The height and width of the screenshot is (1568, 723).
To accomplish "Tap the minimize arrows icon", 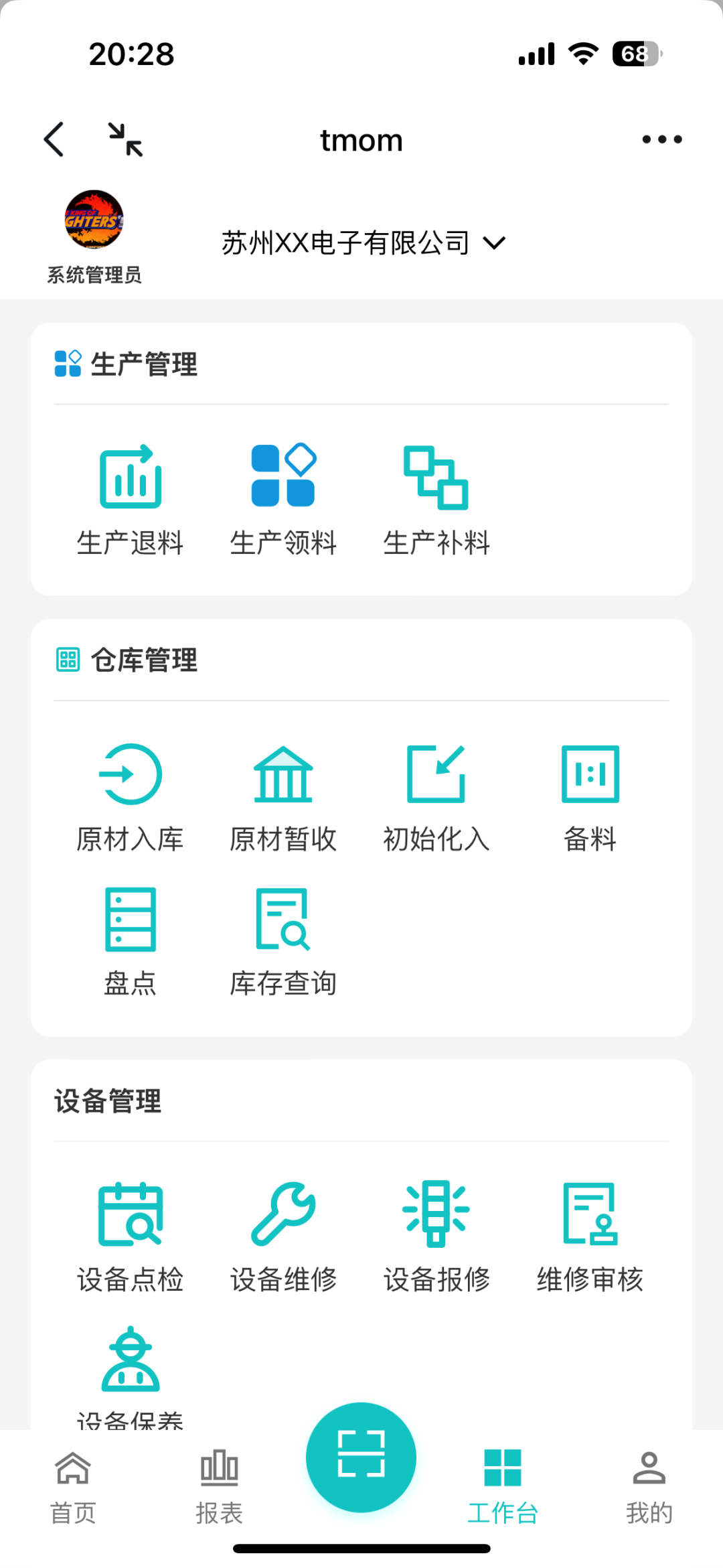I will [x=126, y=139].
